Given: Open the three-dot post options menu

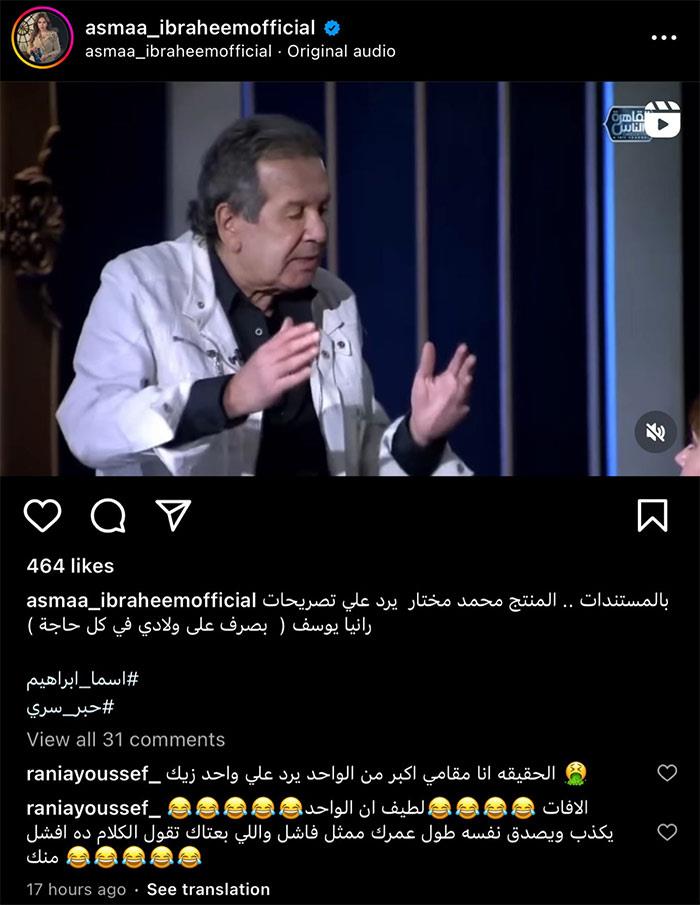Looking at the screenshot, I should tap(664, 37).
